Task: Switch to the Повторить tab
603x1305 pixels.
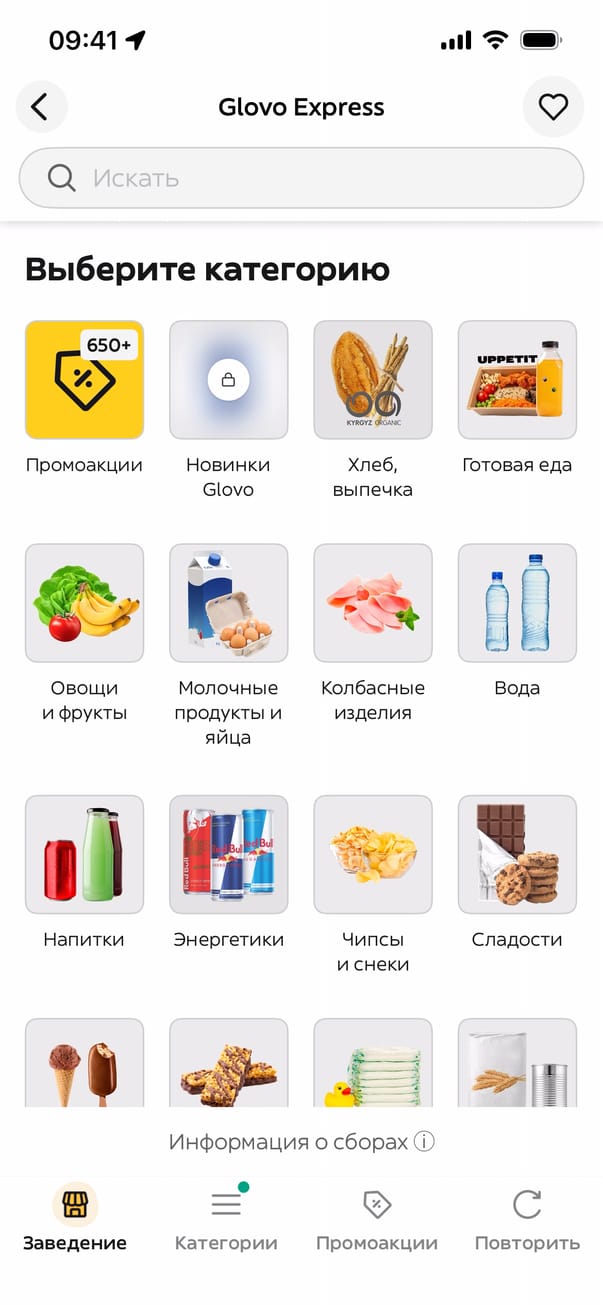Action: pyautogui.click(x=527, y=1221)
